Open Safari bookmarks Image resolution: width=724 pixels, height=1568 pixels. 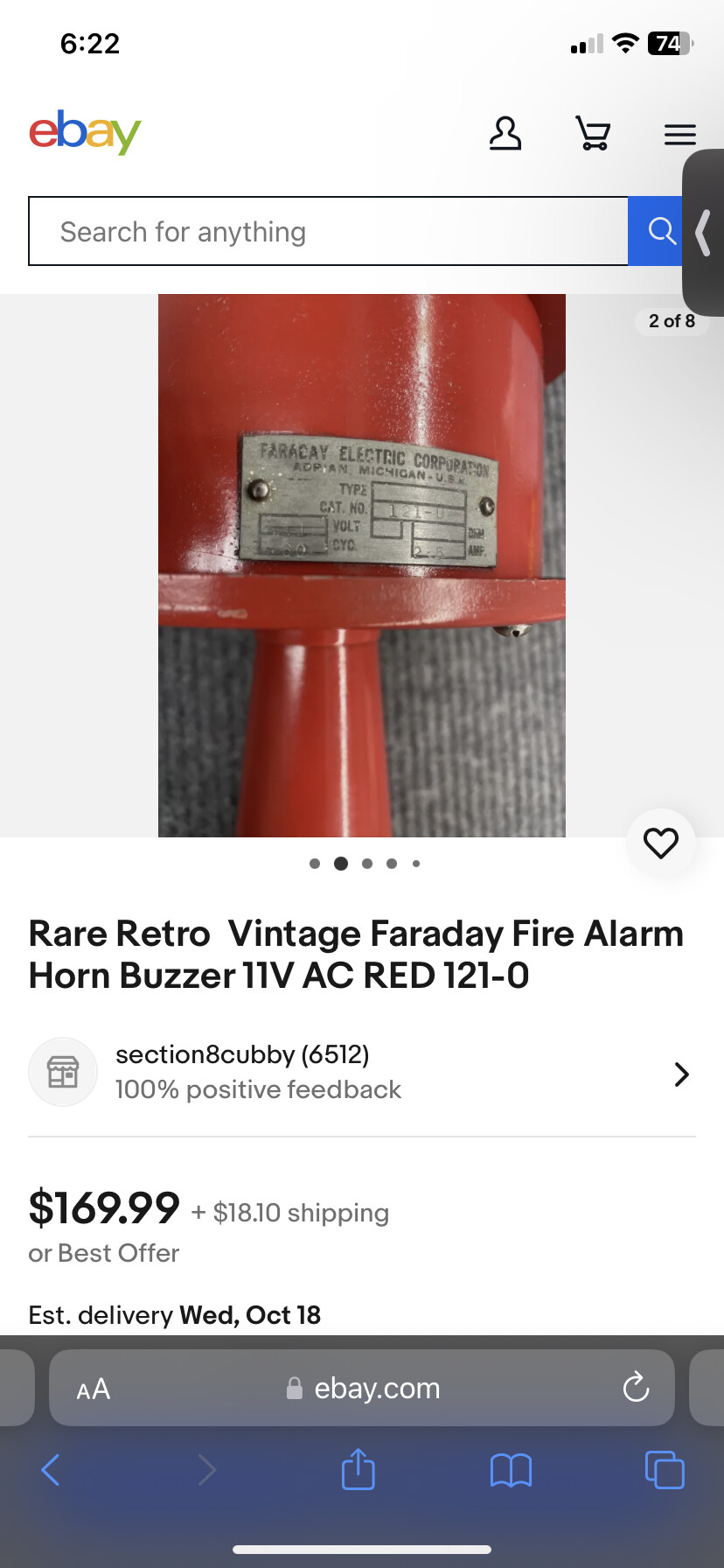point(511,1470)
